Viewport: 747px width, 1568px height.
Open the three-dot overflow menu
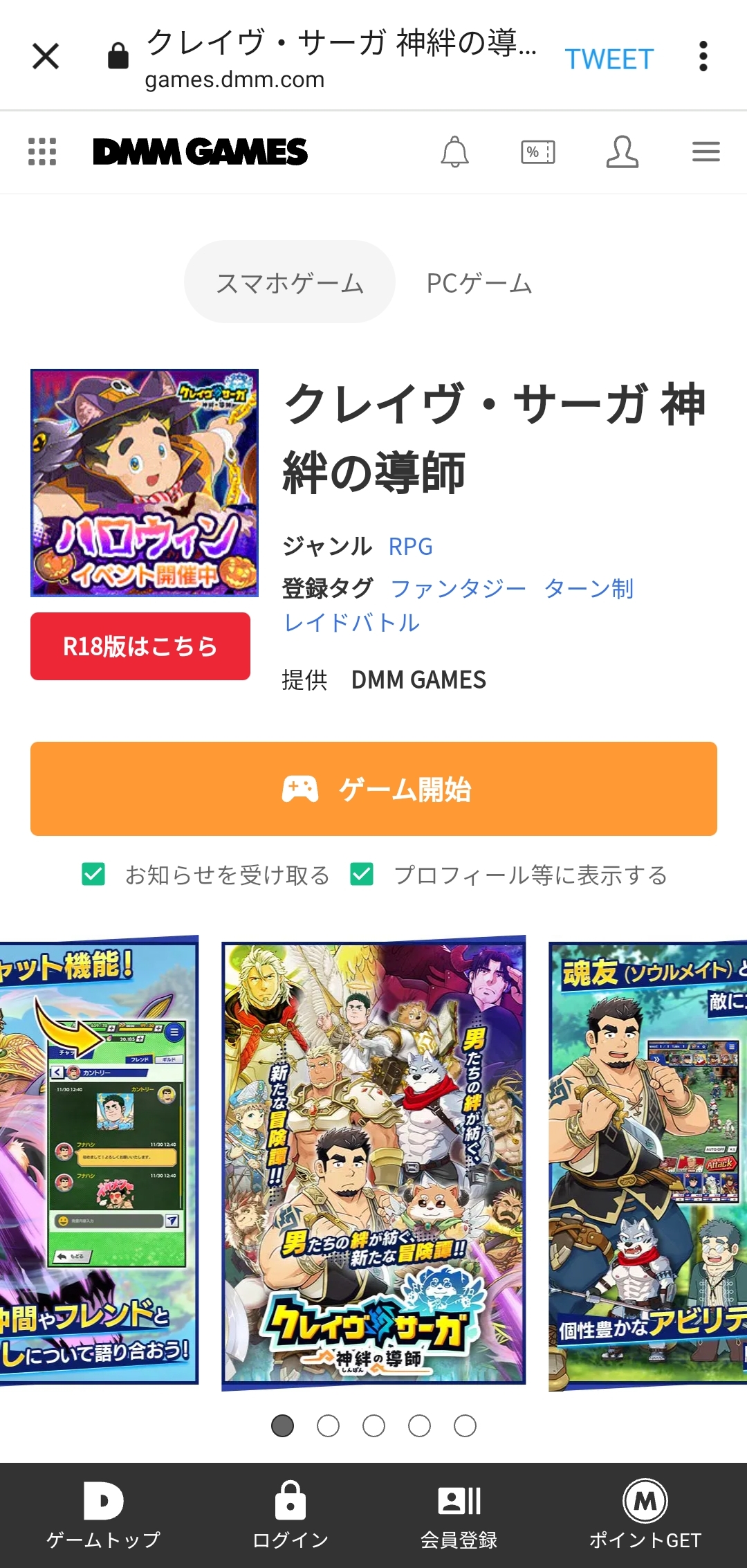703,56
